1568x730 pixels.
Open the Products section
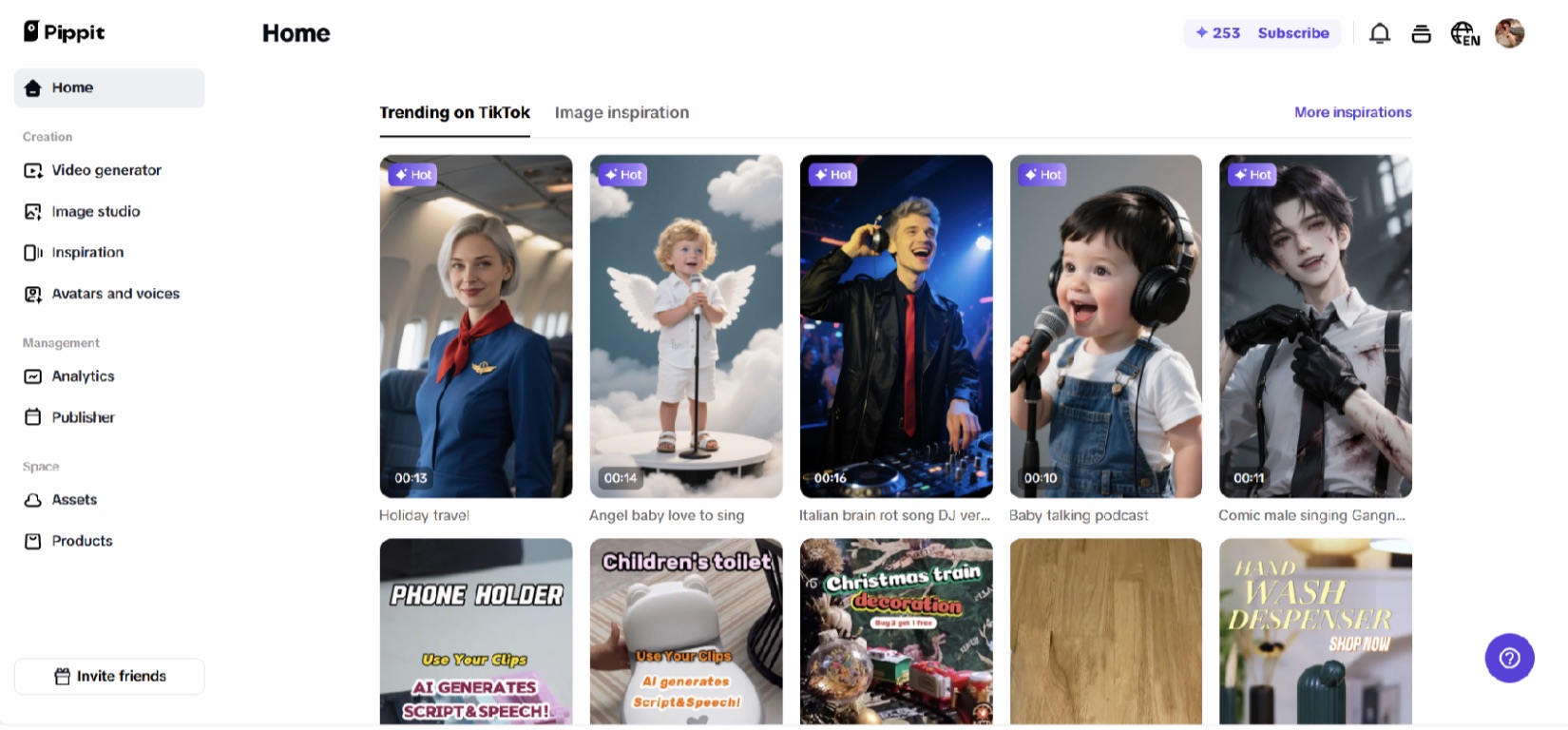82,541
